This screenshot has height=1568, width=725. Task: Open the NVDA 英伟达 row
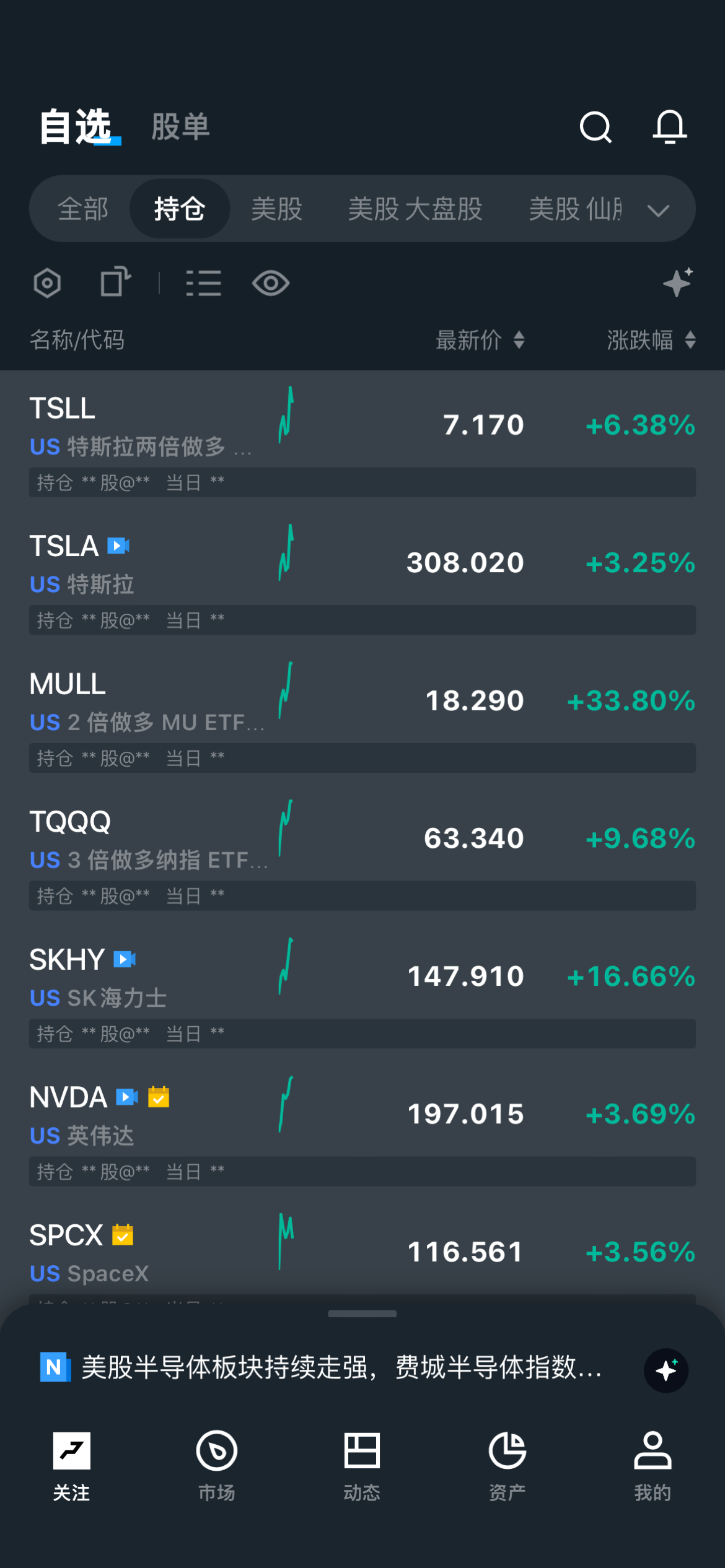[362, 1130]
